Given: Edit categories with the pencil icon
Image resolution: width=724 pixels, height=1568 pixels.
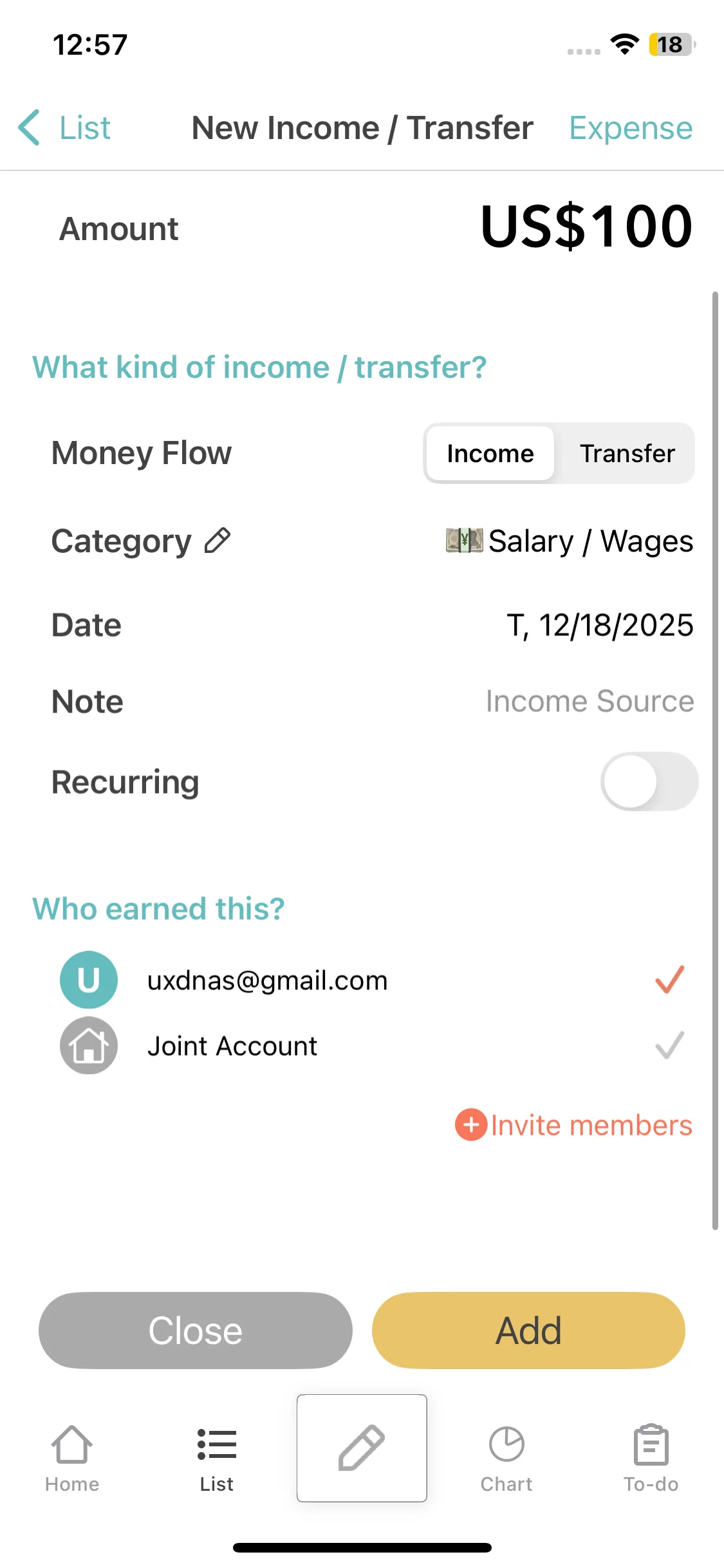Looking at the screenshot, I should click(x=218, y=541).
